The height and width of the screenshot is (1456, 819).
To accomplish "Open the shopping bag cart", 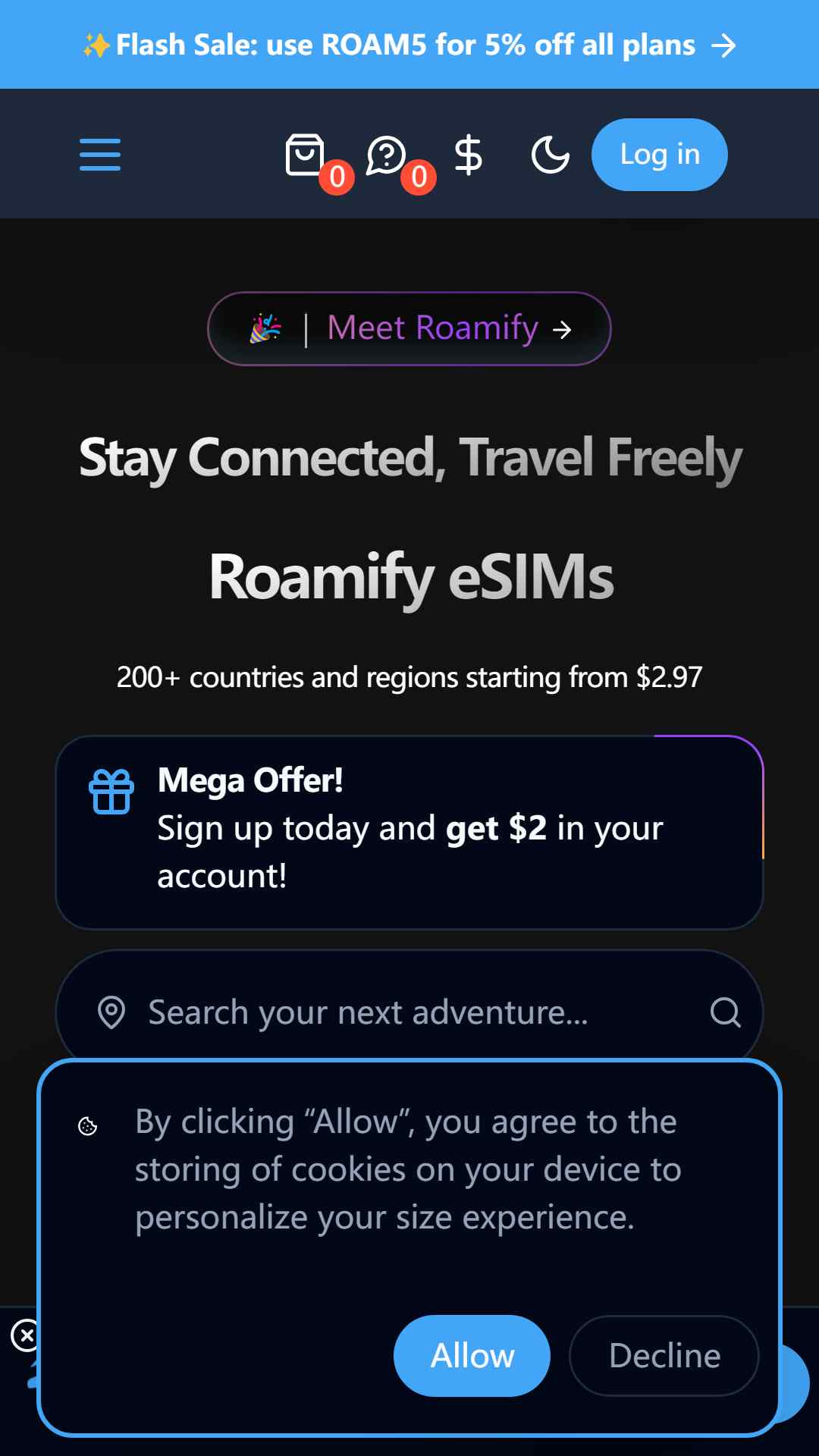I will [305, 155].
